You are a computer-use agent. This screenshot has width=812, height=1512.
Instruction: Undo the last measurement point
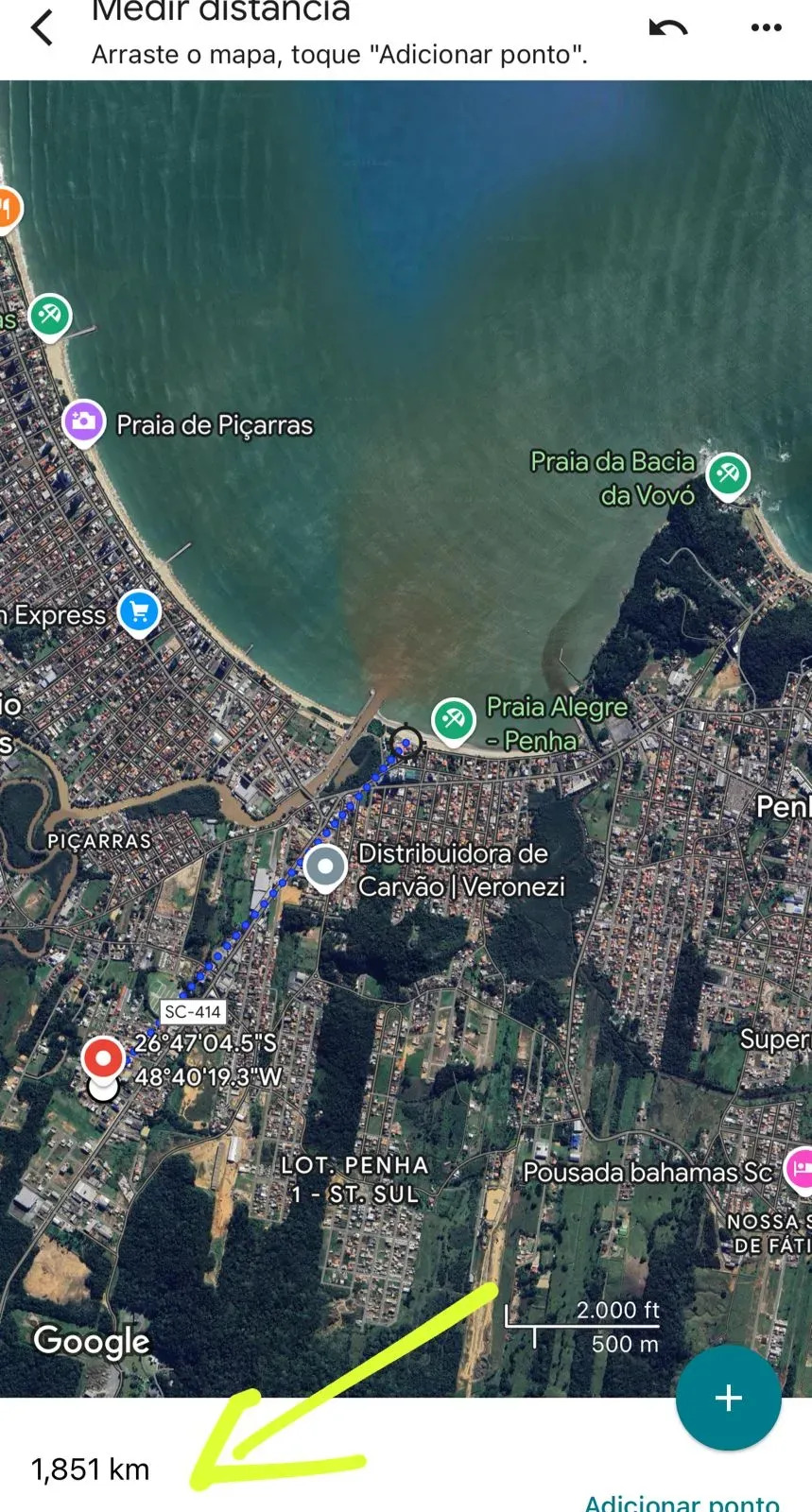pos(668,27)
